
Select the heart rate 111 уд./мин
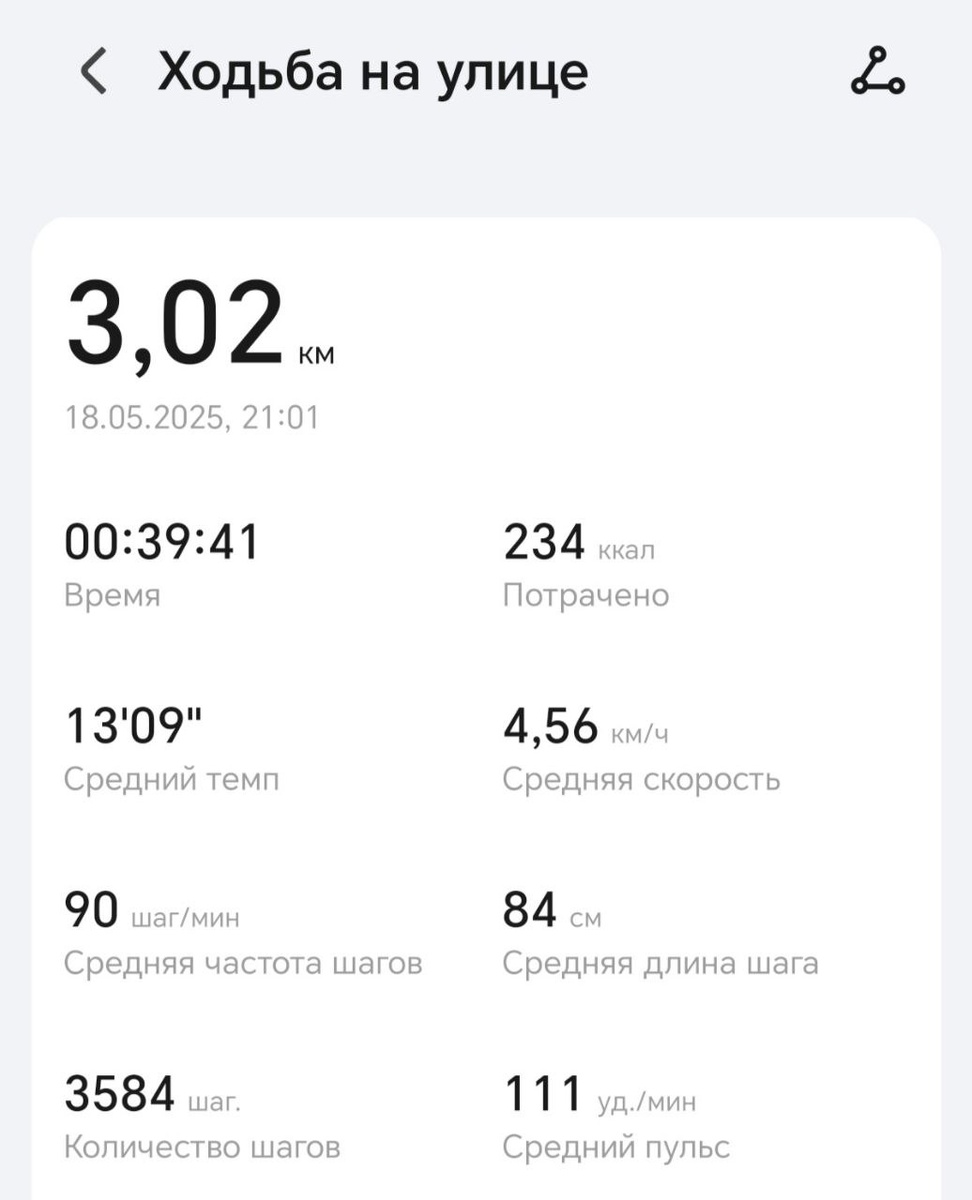tap(600, 1093)
